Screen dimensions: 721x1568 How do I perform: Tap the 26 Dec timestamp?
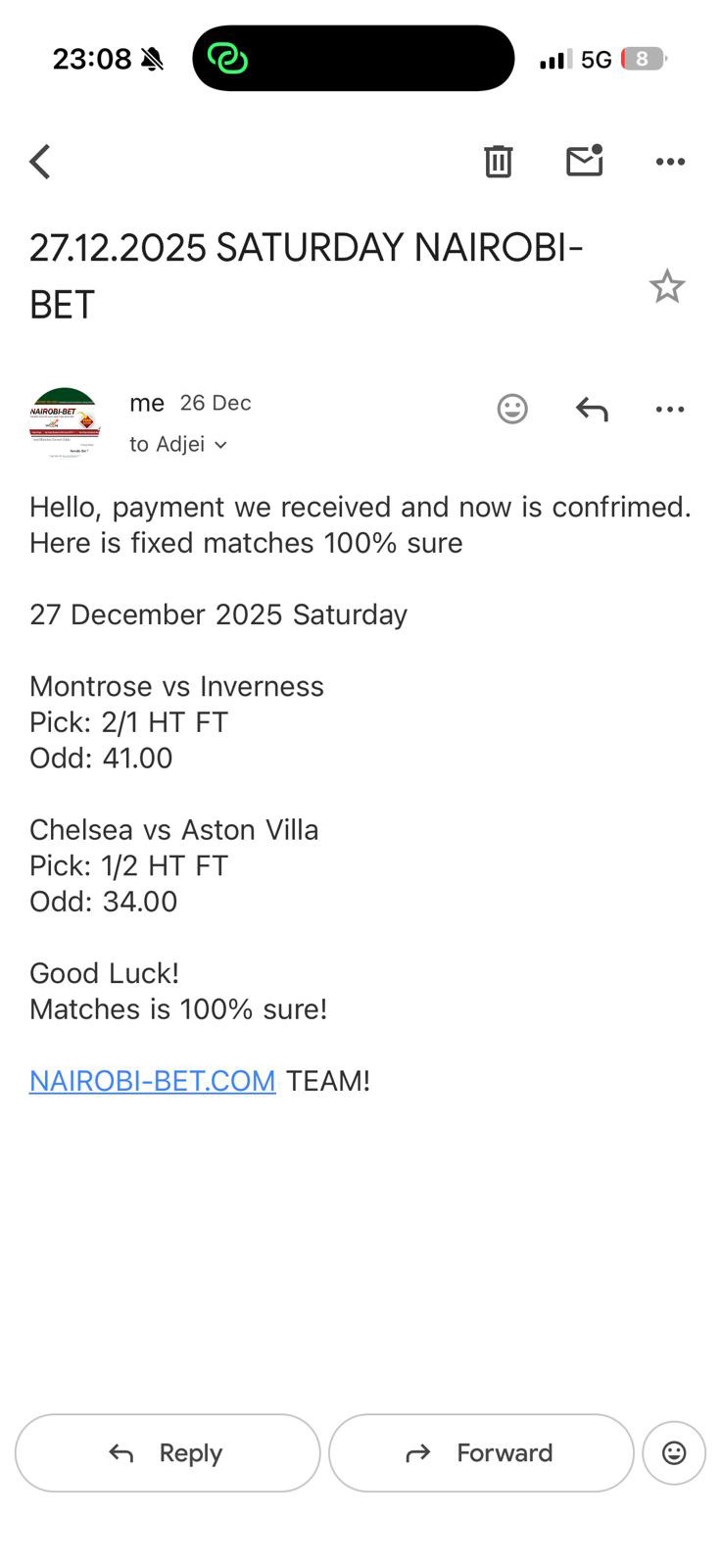(215, 403)
